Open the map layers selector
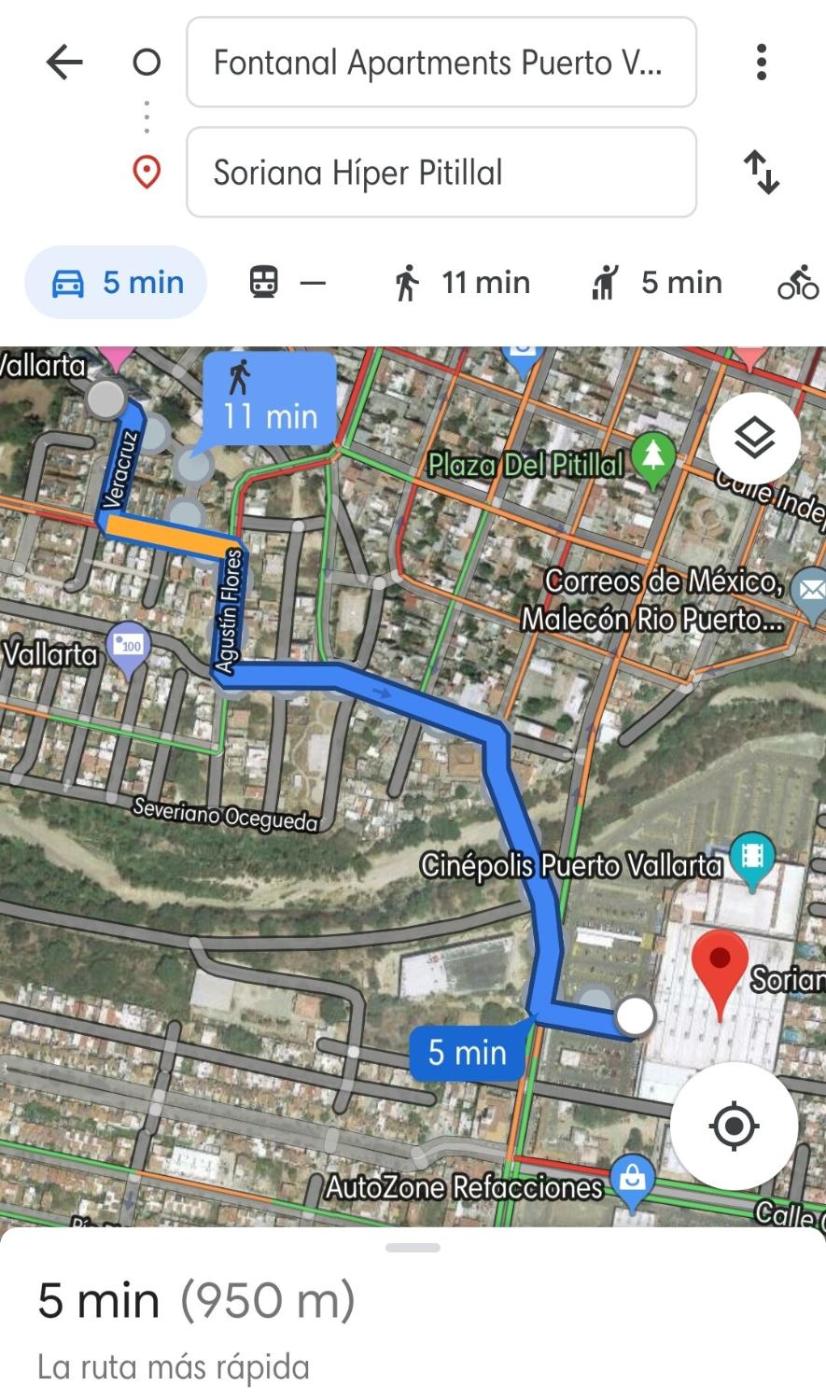Viewport: 826px width, 1400px height. coord(755,437)
